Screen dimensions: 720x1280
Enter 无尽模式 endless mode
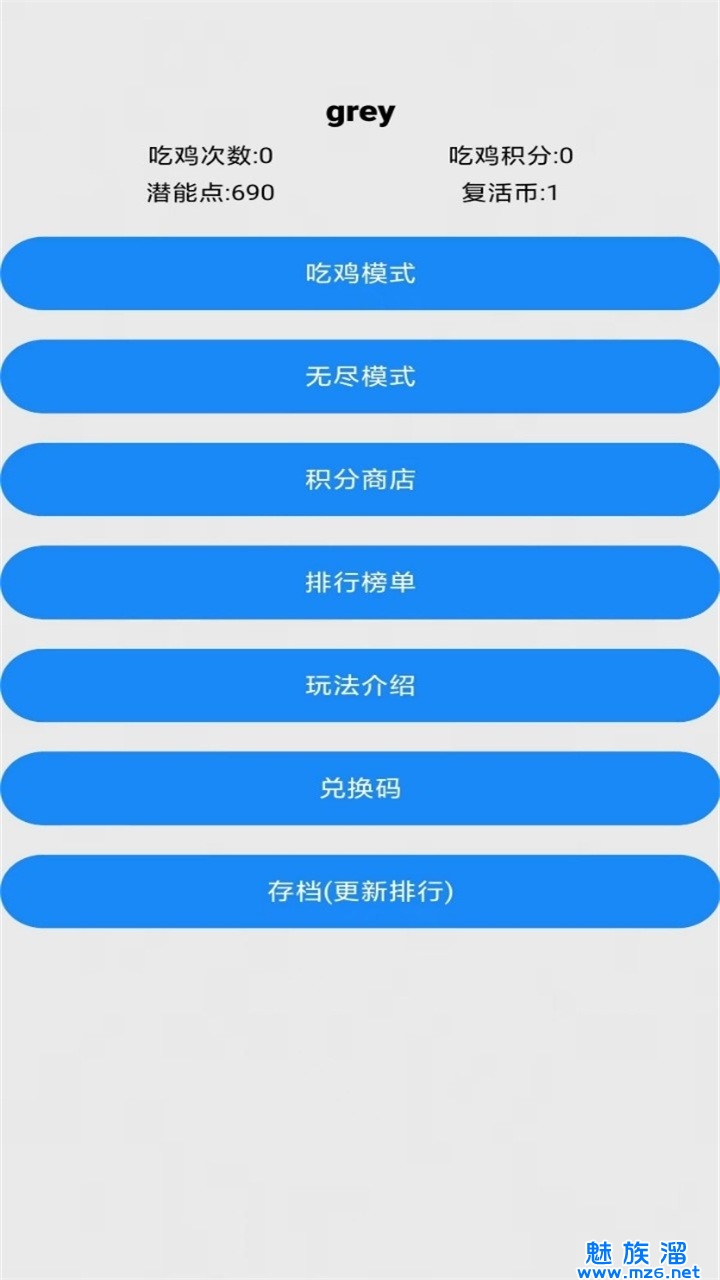click(360, 376)
